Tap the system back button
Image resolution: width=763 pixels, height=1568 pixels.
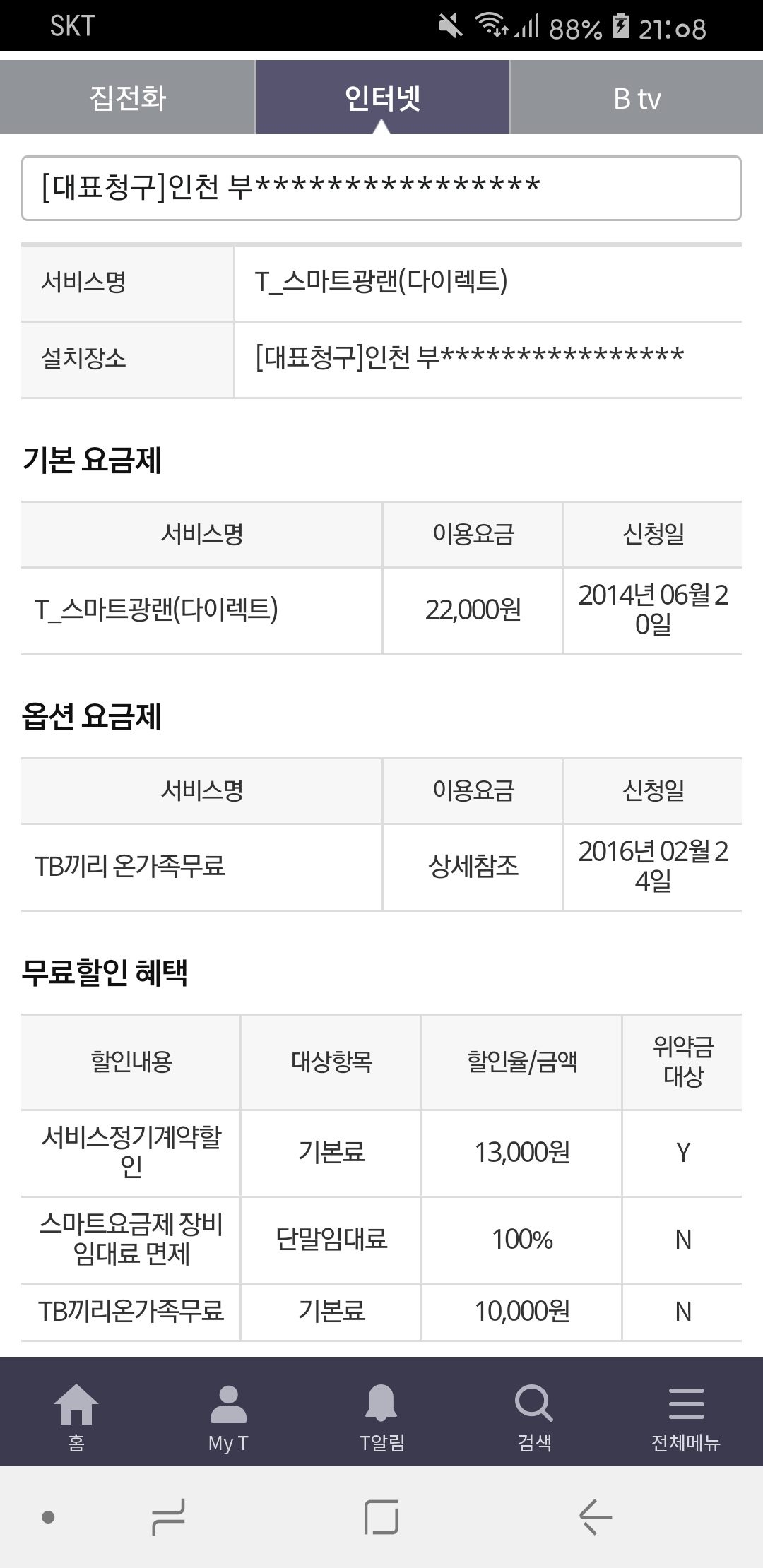click(x=595, y=1516)
